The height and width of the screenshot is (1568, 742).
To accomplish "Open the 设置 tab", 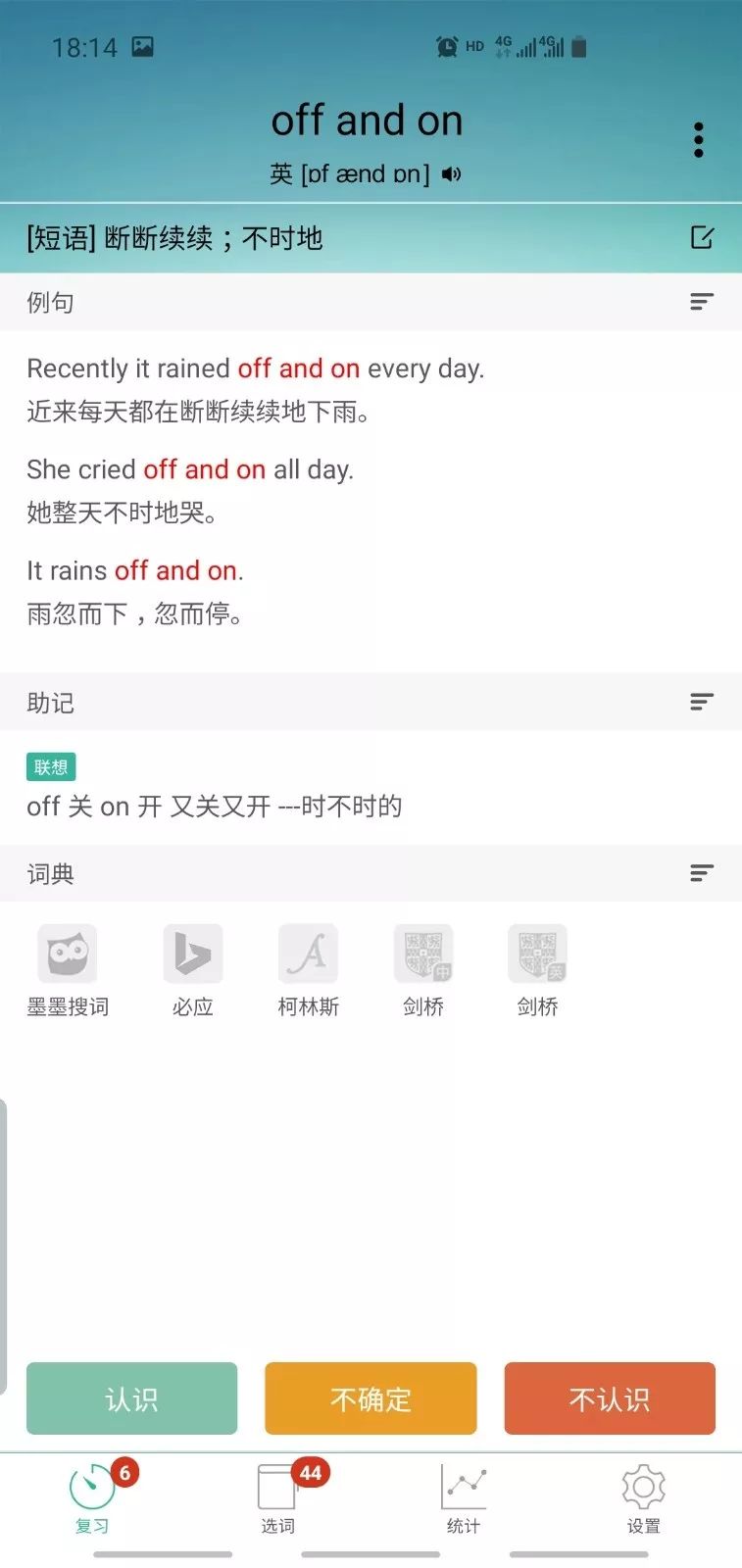I will (x=644, y=1498).
